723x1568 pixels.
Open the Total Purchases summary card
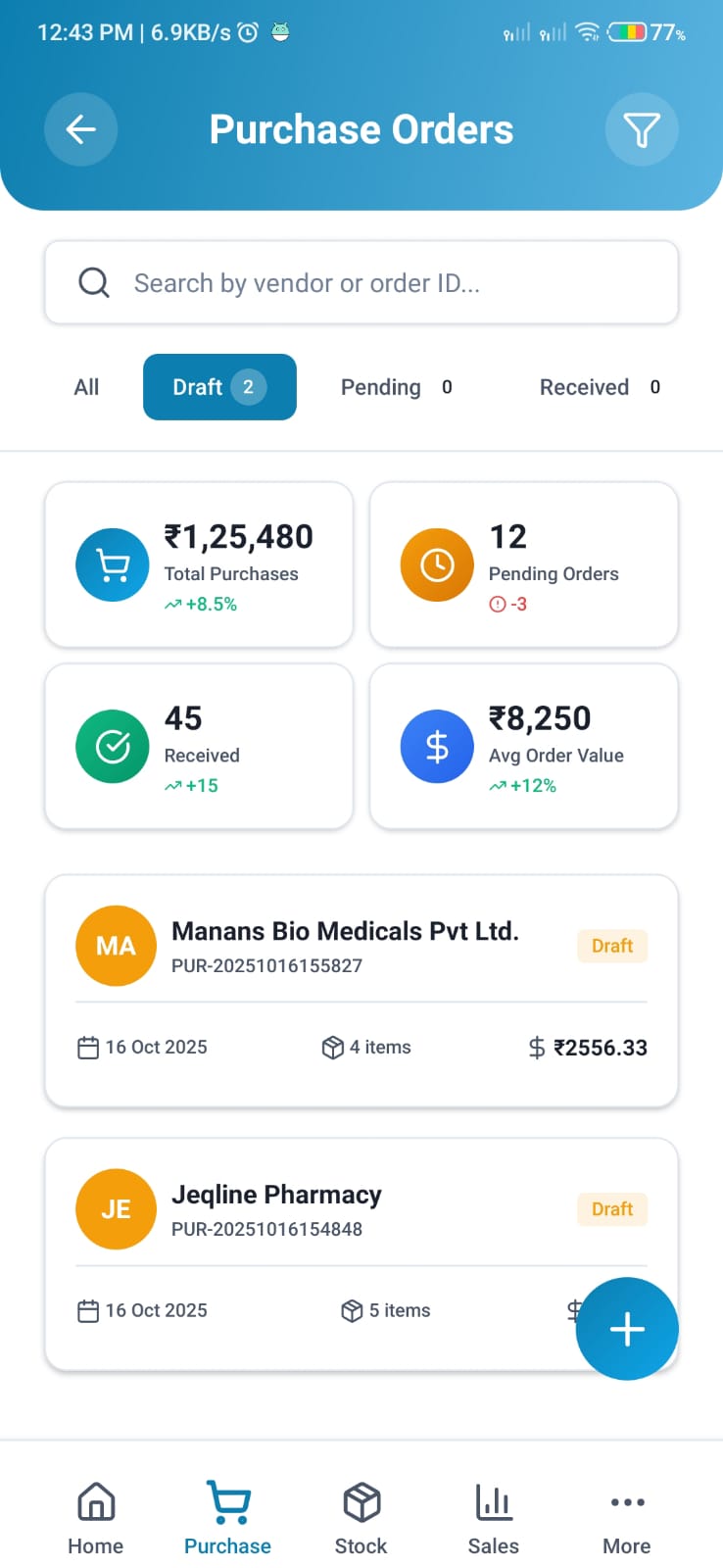pyautogui.click(x=198, y=564)
